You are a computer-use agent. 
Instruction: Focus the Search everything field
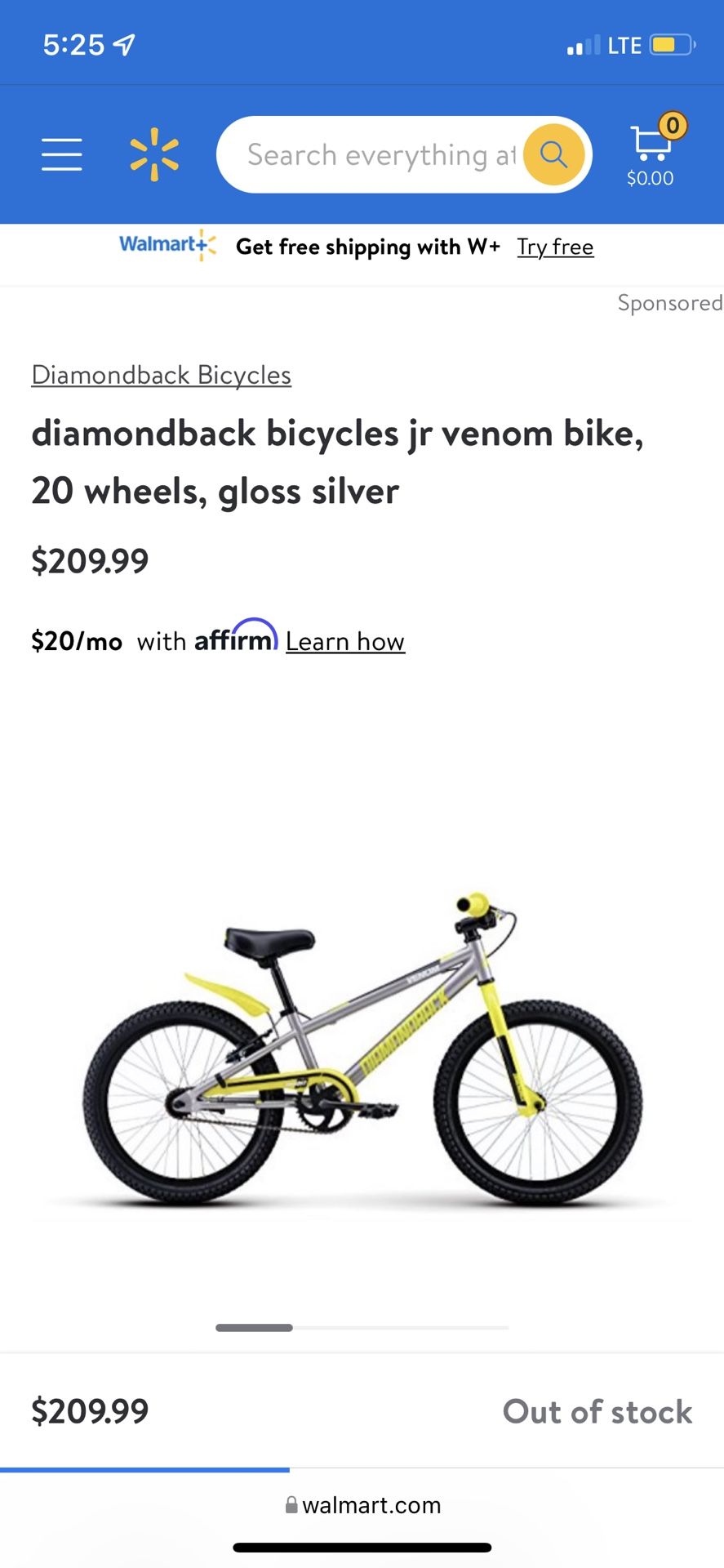[x=382, y=154]
